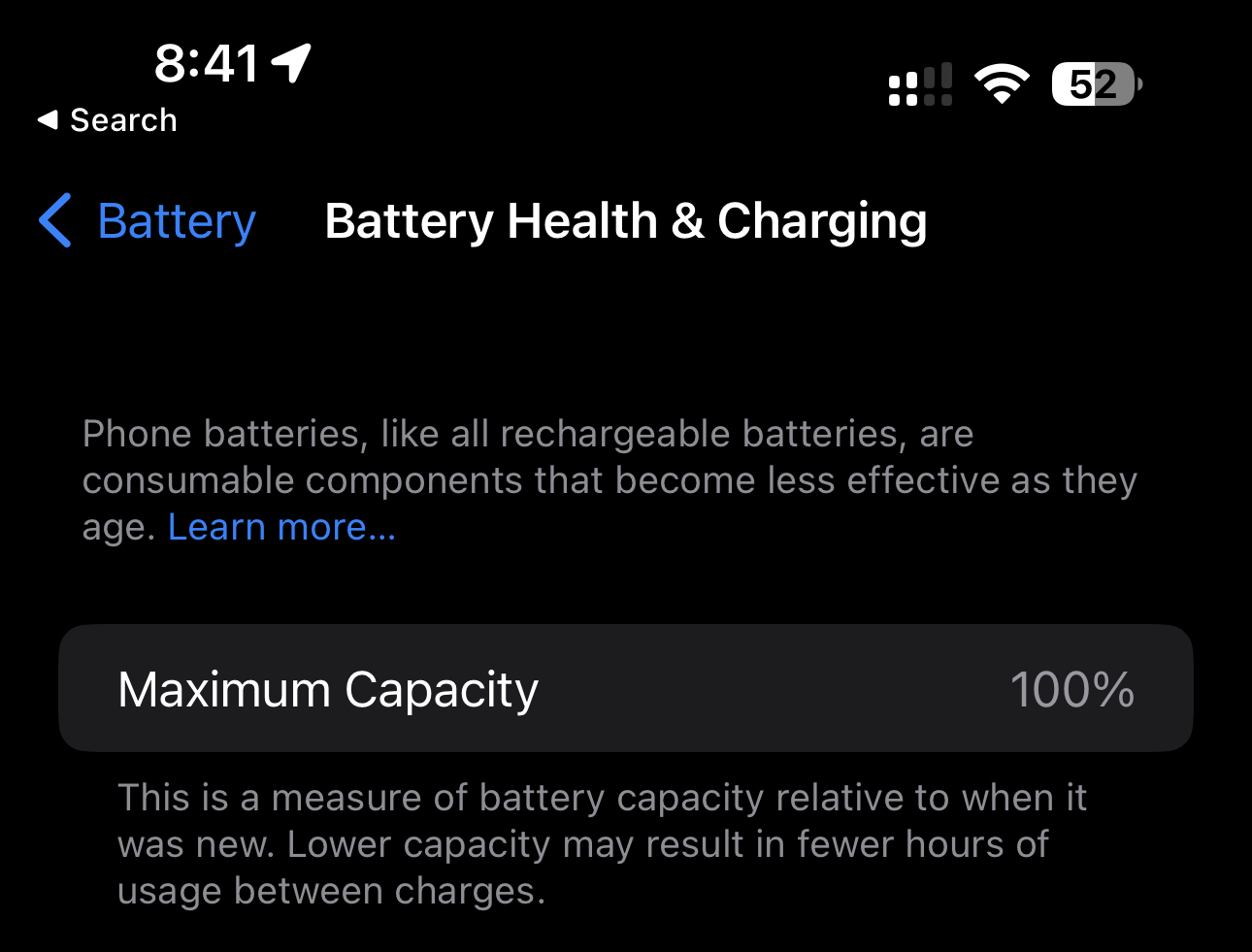Return to the Search app
1252x952 pixels.
click(108, 120)
